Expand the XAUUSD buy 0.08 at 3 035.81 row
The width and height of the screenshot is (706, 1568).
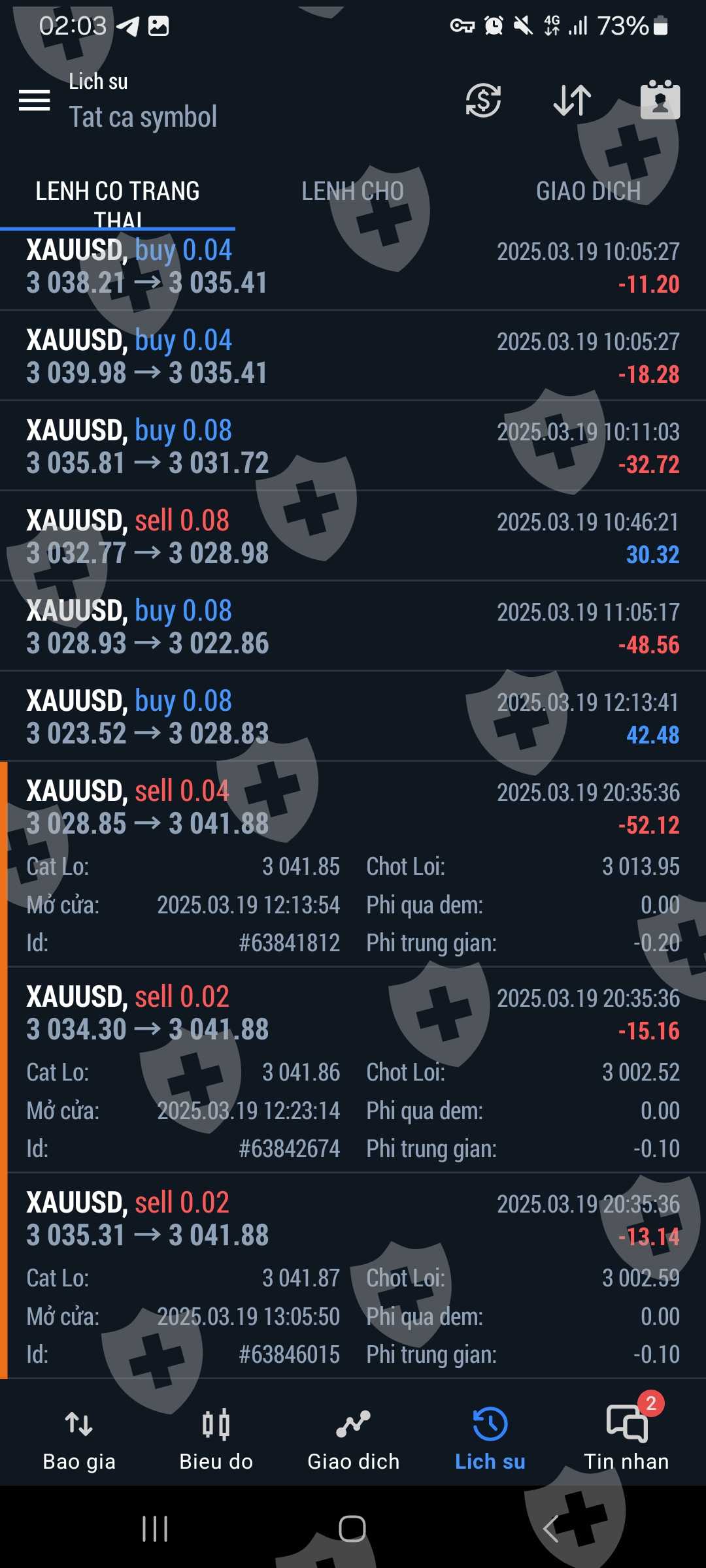click(x=353, y=447)
